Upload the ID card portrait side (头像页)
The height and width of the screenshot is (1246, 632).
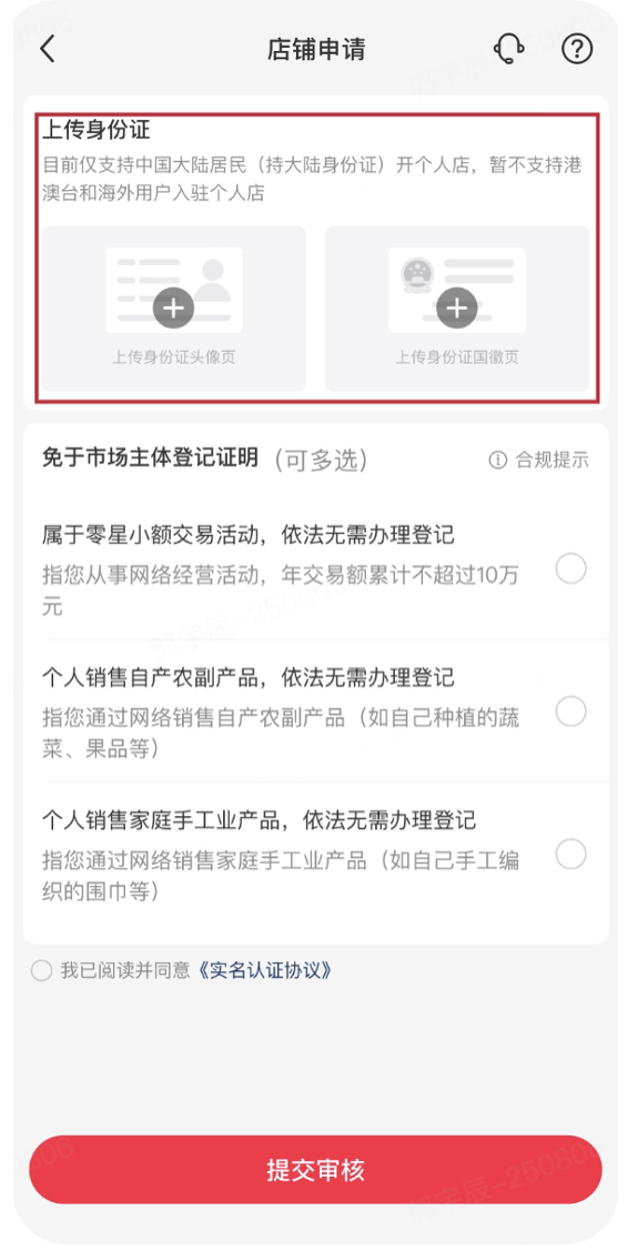coord(174,308)
